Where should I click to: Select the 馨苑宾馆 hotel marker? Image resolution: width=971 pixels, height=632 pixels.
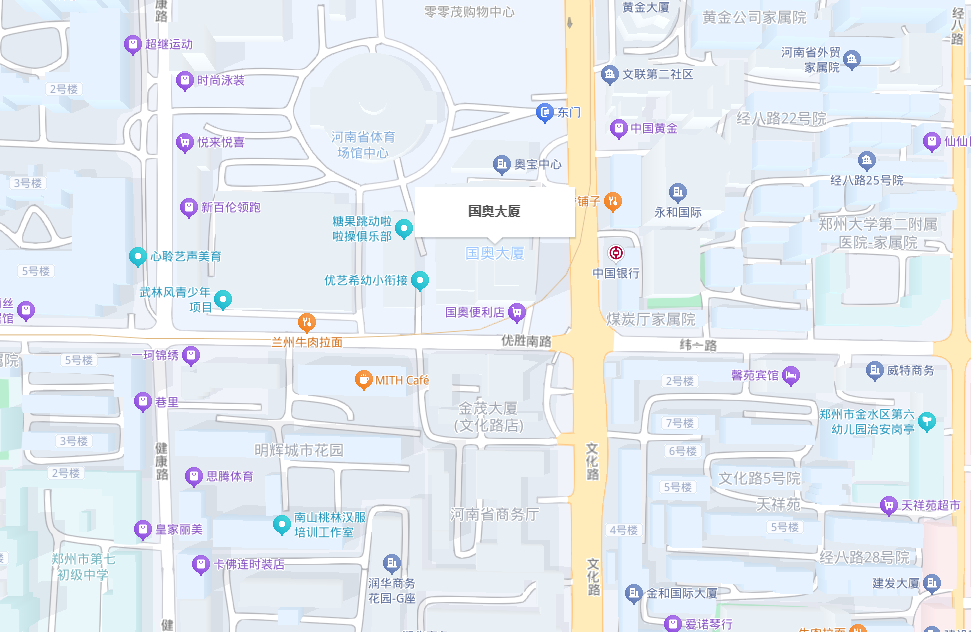[x=791, y=376]
